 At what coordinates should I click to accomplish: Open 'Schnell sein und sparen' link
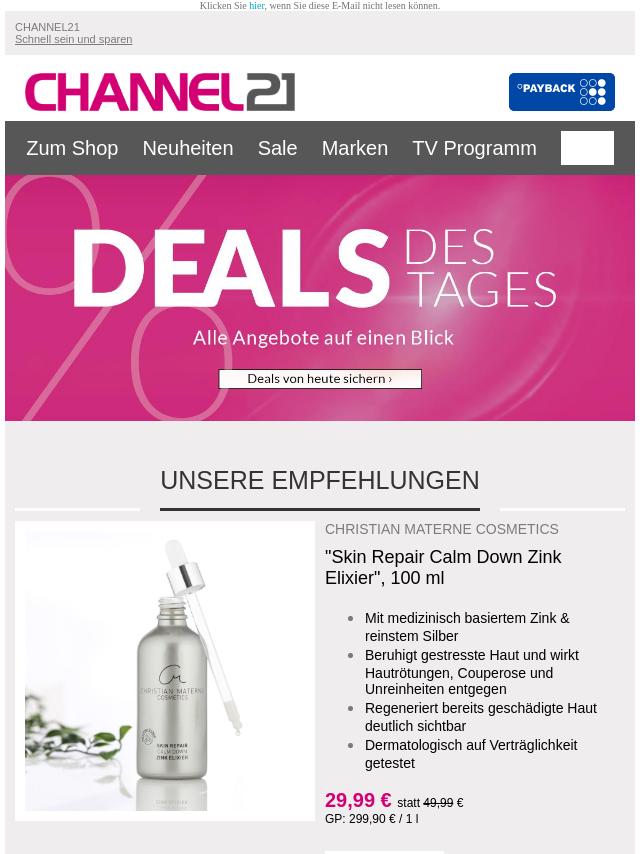point(73,40)
